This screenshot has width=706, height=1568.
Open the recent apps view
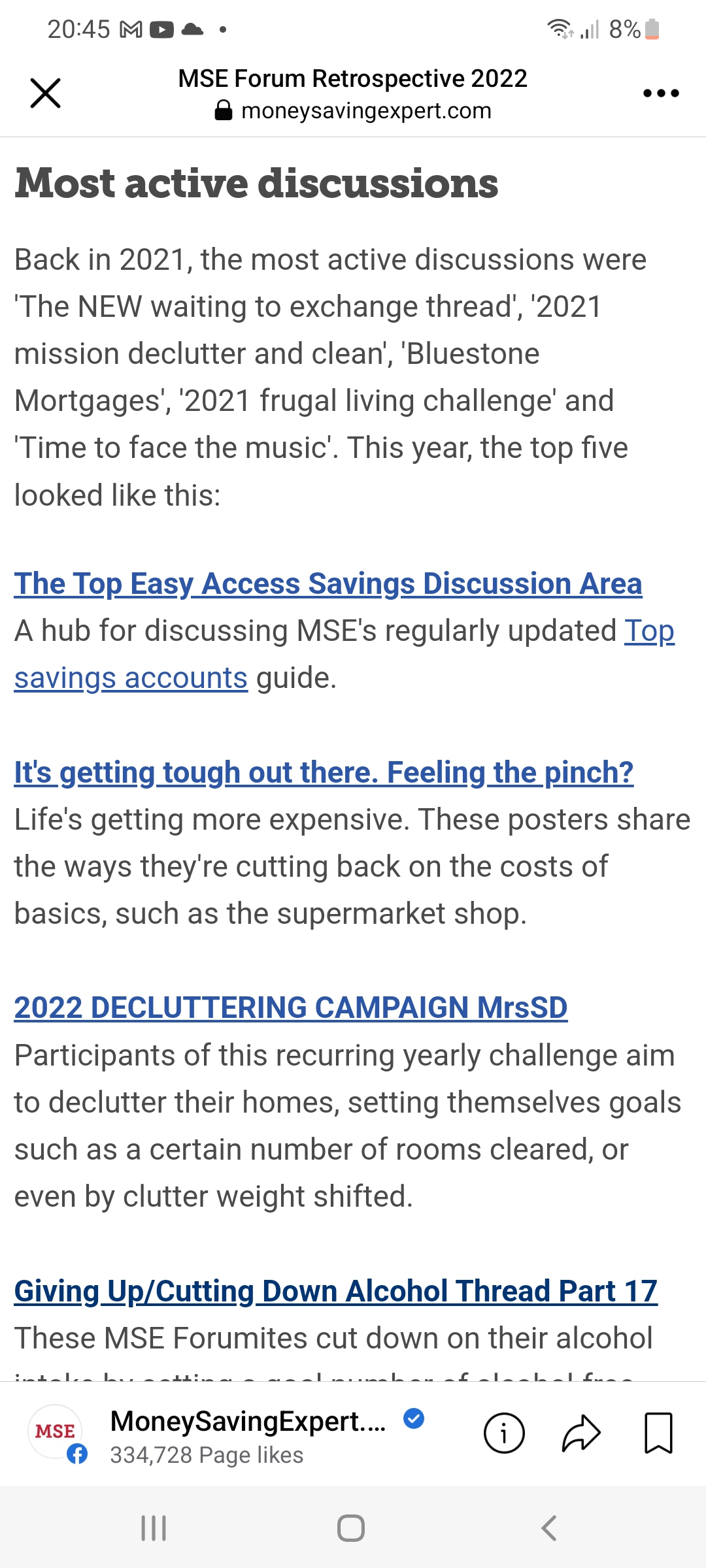pyautogui.click(x=154, y=1528)
